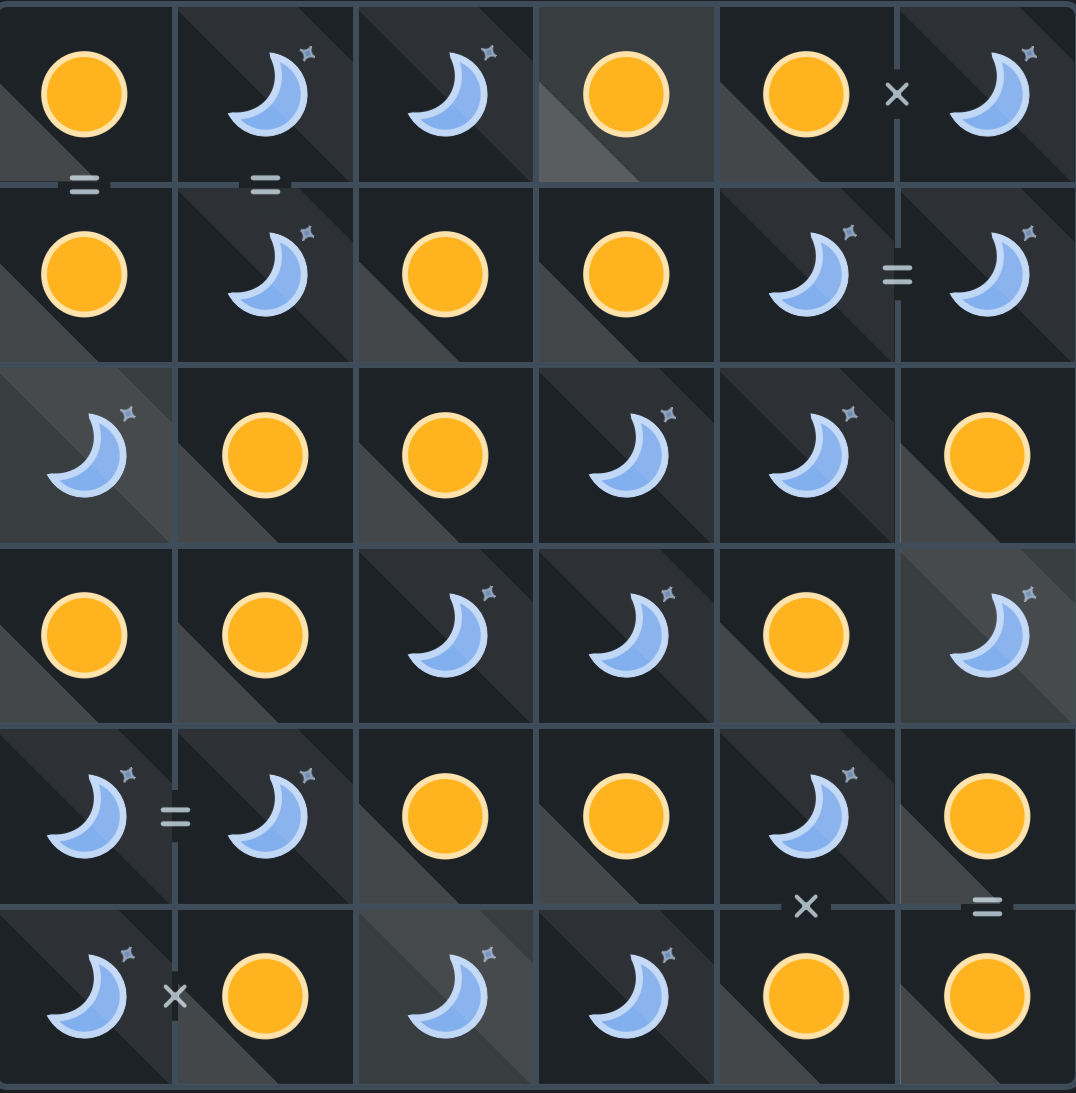Tap the sun in row 5, column 3

pyautogui.click(x=445, y=816)
